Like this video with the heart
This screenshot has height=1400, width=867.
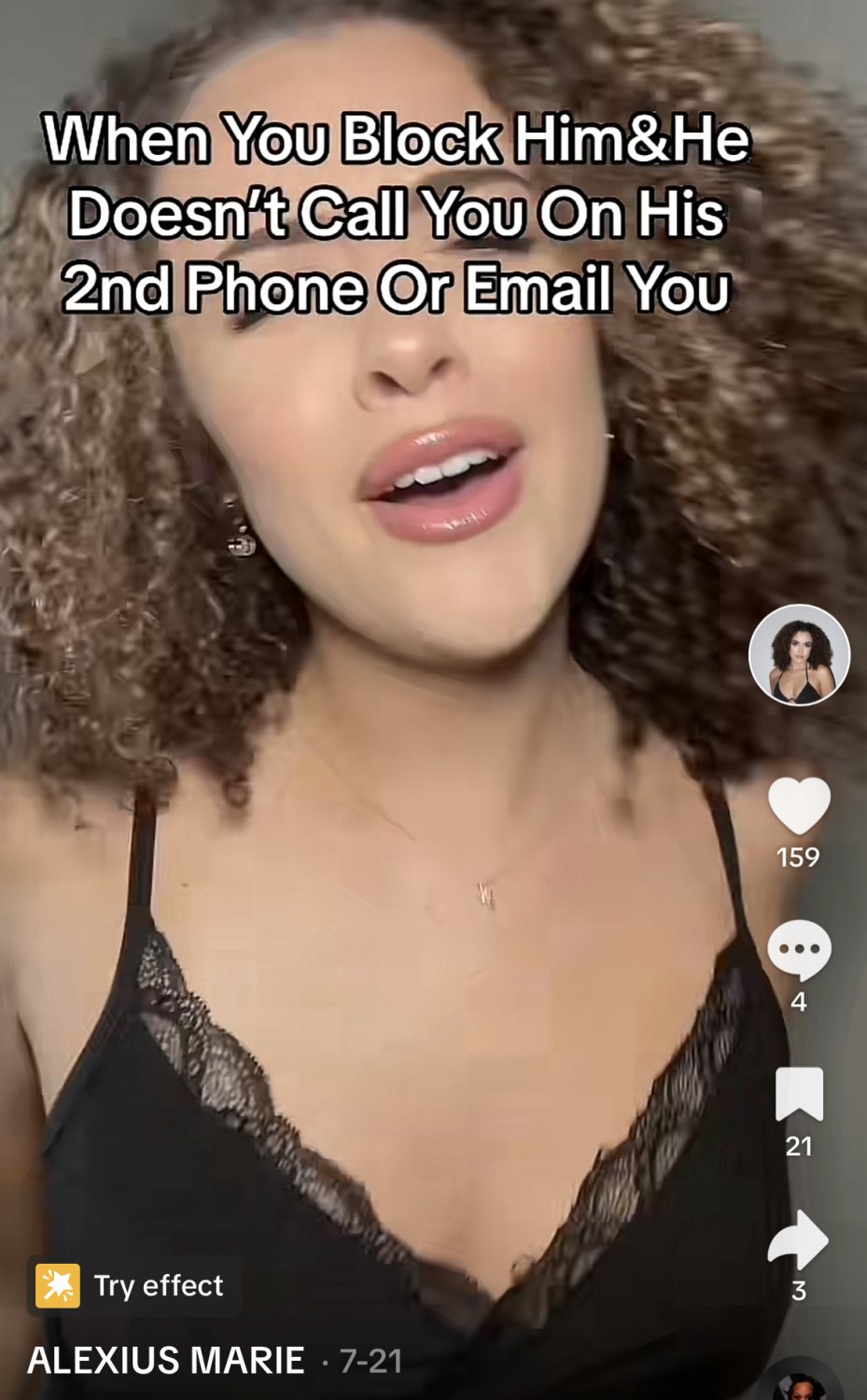pos(799,805)
